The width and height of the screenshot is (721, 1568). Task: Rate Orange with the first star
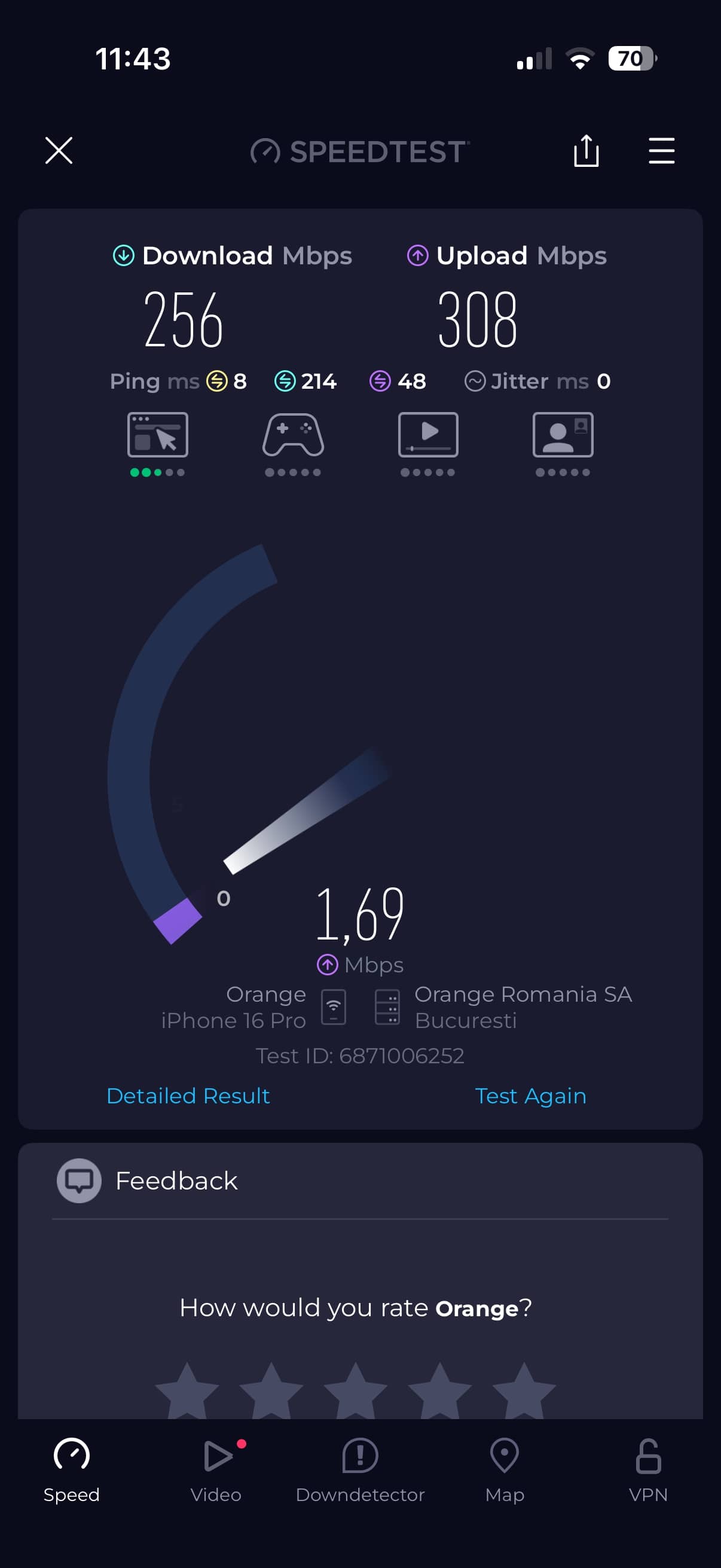187,1391
